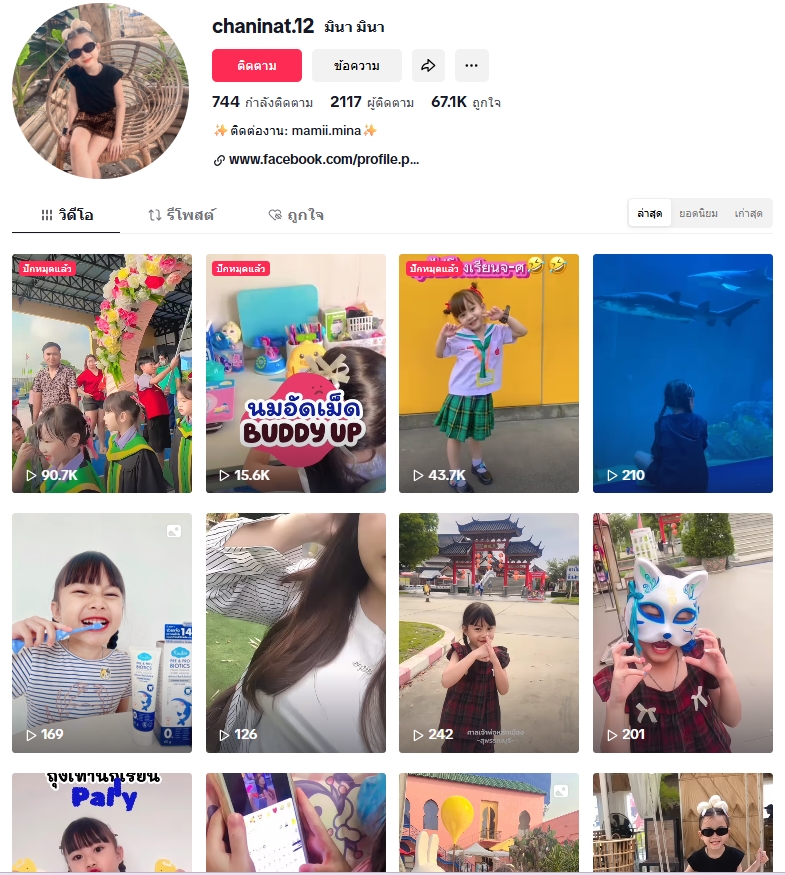Image resolution: width=785 pixels, height=875 pixels.
Task: View the 2117 ผู้ติดตาม followers list
Action: tap(372, 102)
